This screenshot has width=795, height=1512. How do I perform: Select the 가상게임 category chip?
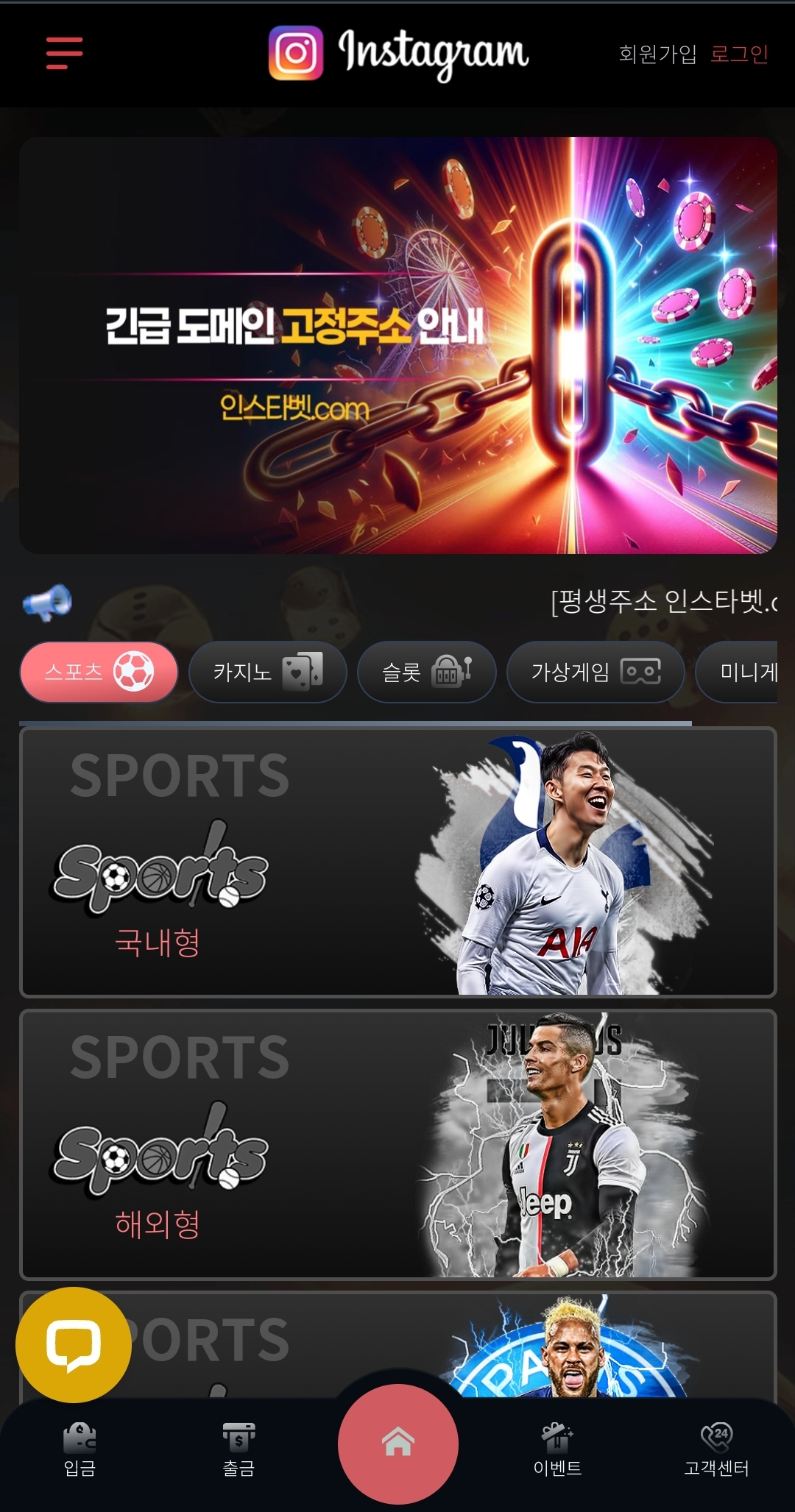coord(595,672)
